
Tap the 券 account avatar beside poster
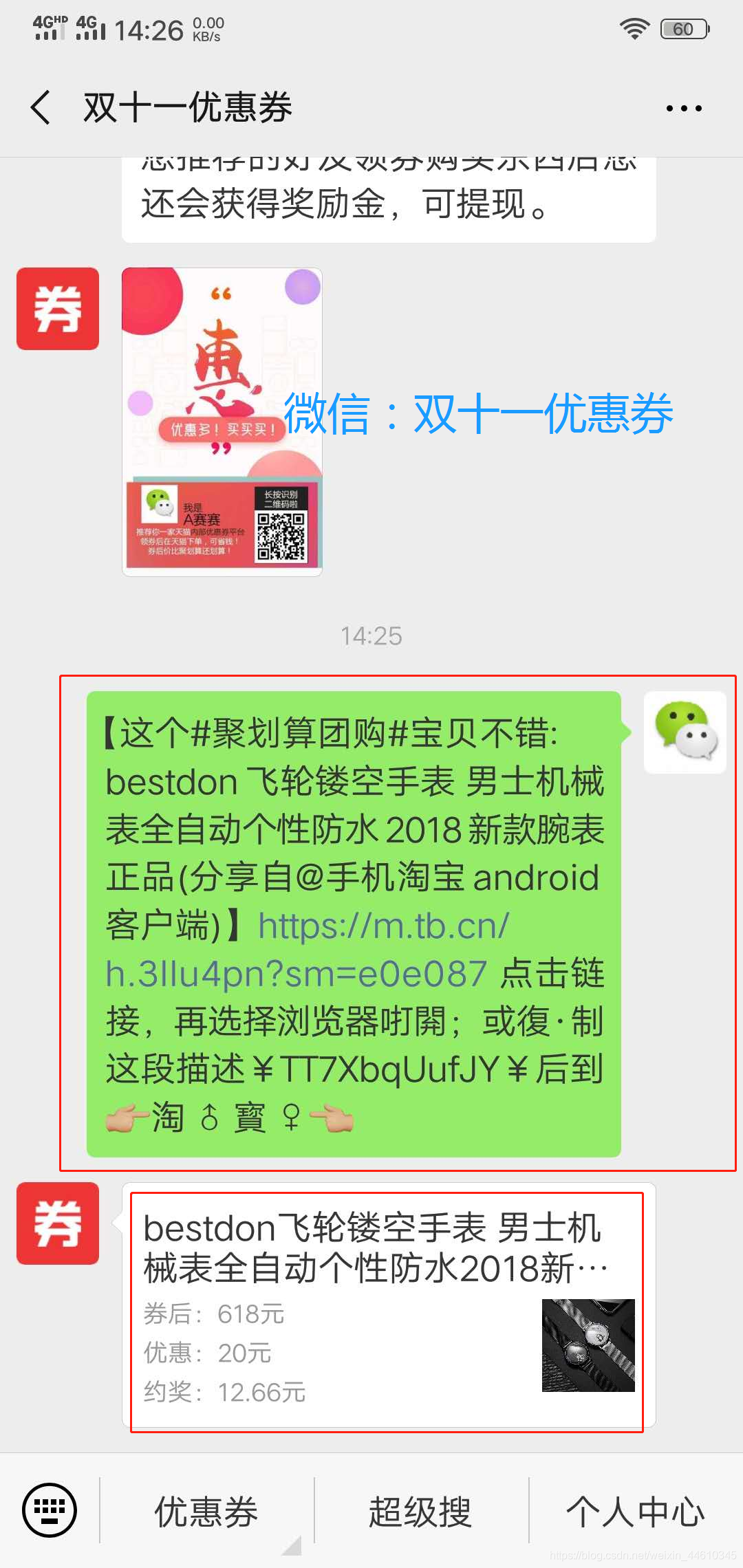pos(58,309)
